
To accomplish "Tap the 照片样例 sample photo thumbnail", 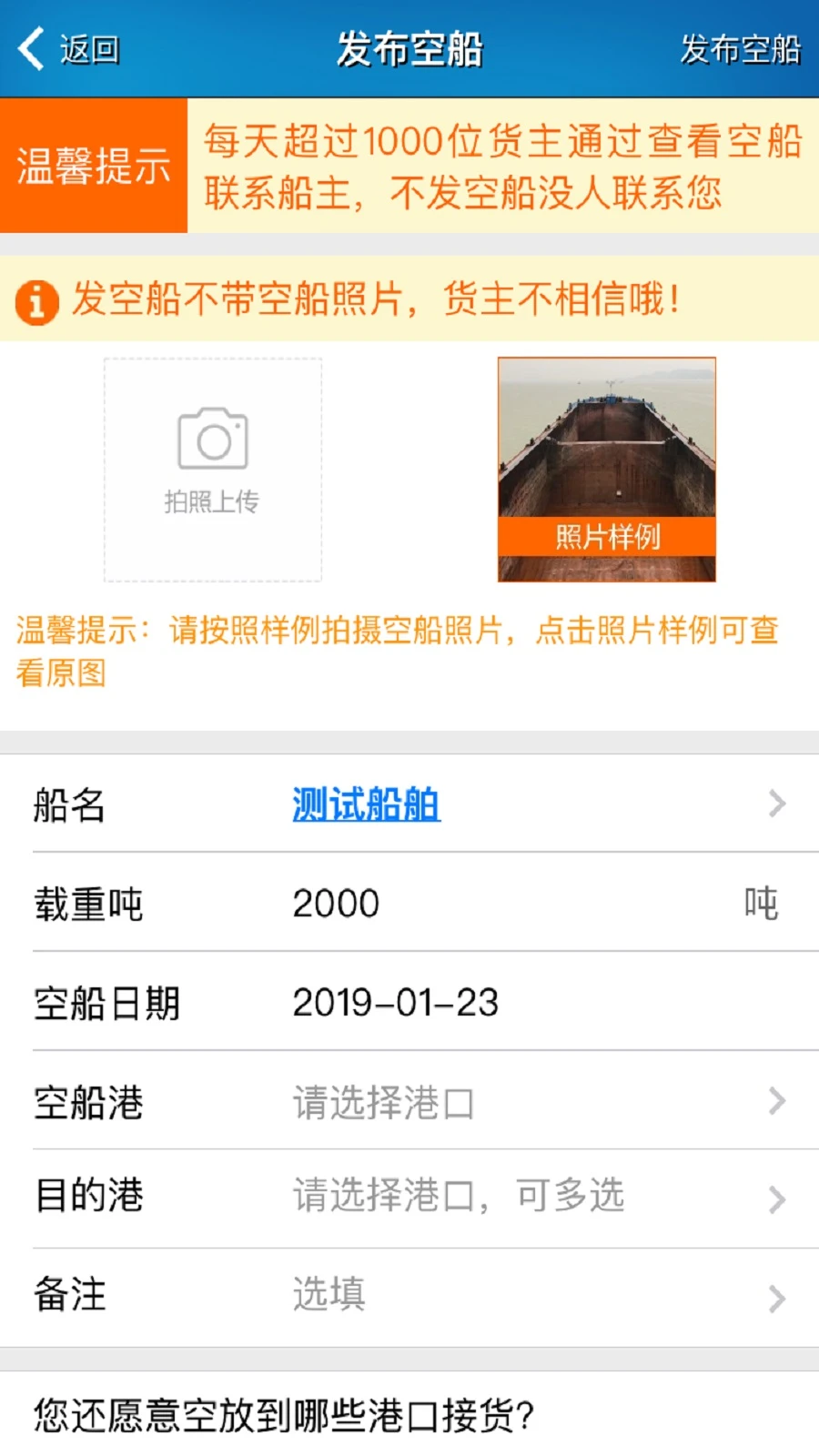I will [x=607, y=468].
